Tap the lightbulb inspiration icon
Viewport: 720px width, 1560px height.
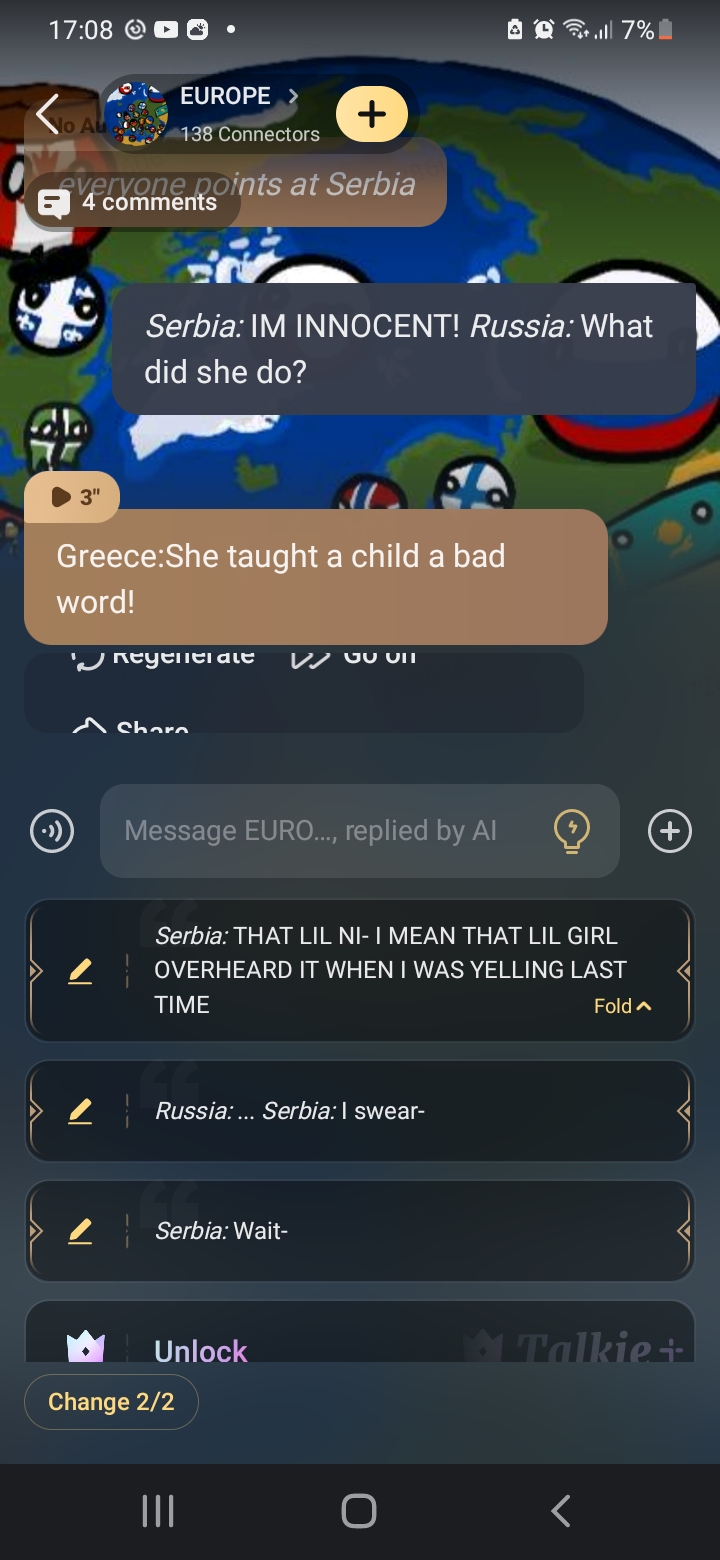coord(571,831)
